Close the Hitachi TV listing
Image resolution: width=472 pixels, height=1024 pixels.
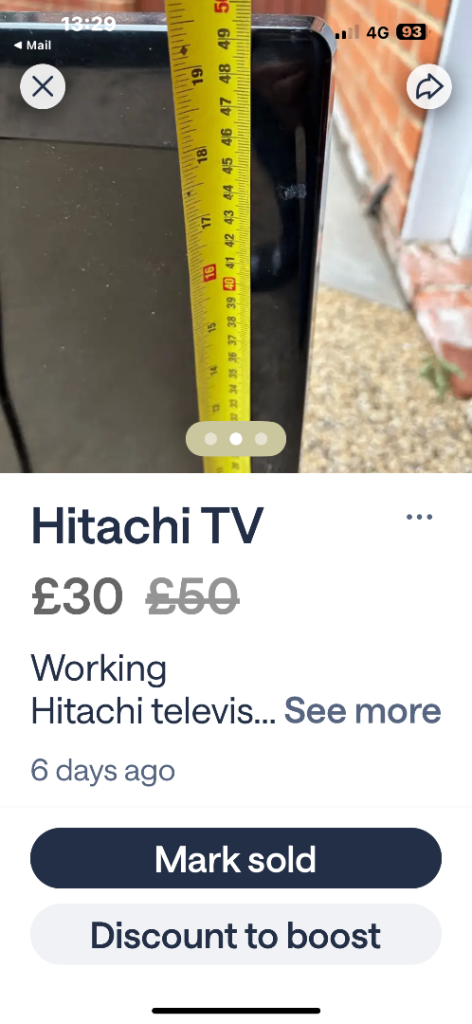coord(42,86)
